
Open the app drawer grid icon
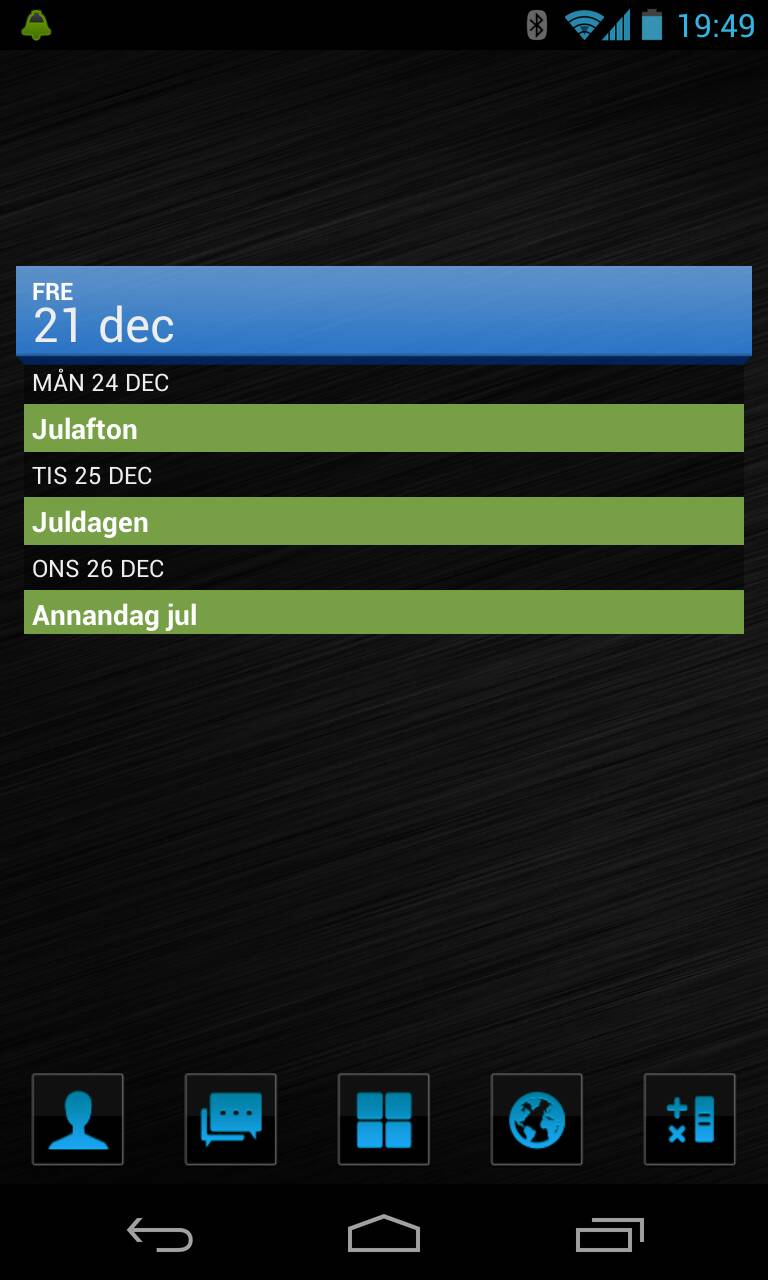[384, 1119]
